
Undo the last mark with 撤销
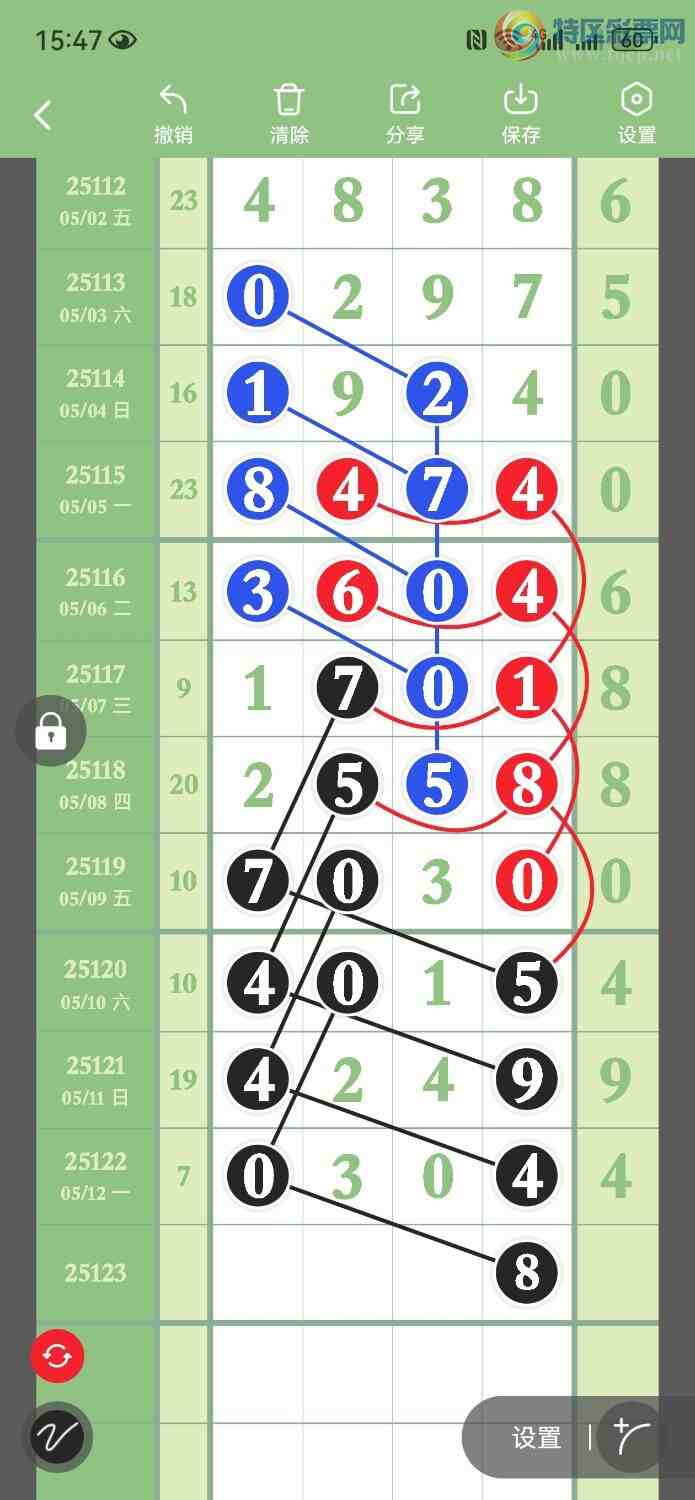pyautogui.click(x=173, y=114)
